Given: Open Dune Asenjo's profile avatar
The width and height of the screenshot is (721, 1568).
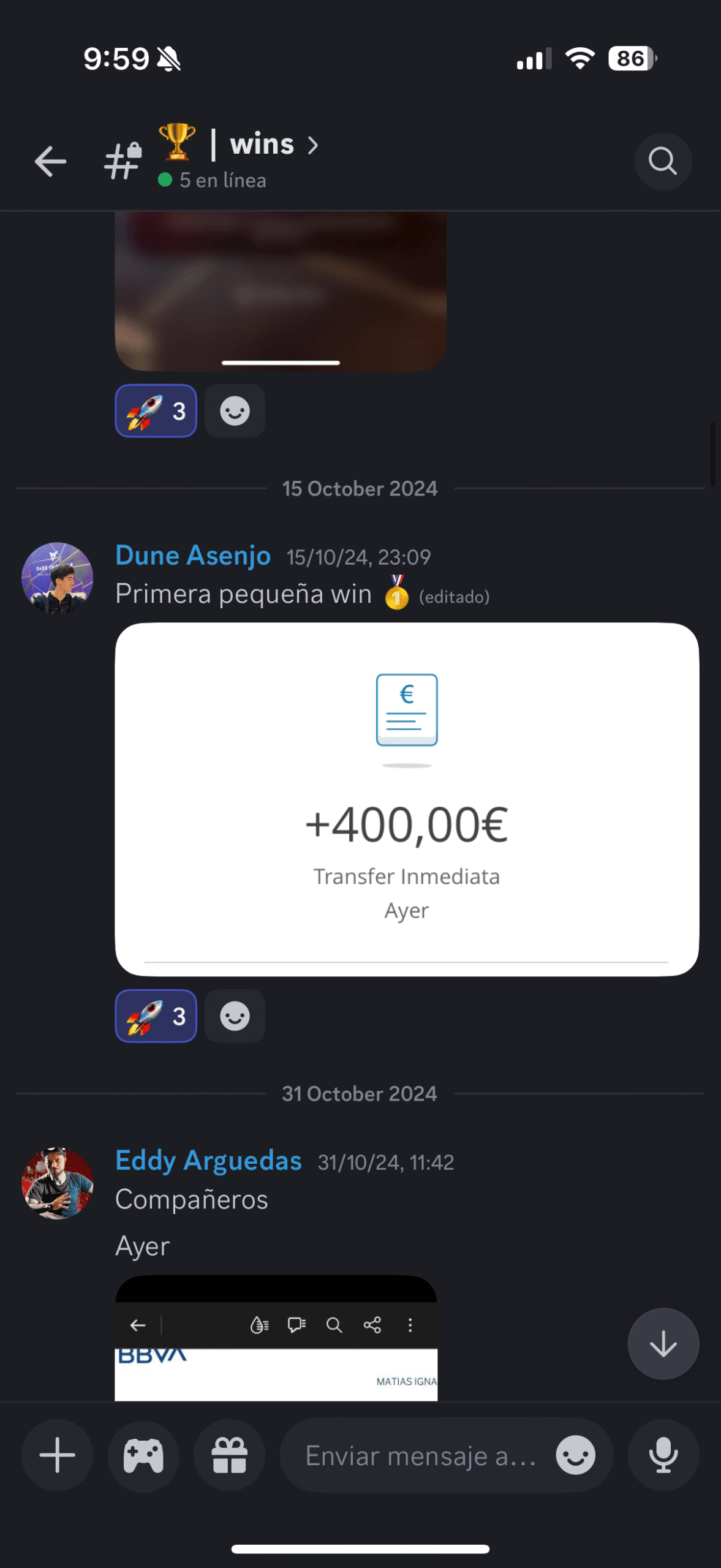Looking at the screenshot, I should [x=58, y=578].
